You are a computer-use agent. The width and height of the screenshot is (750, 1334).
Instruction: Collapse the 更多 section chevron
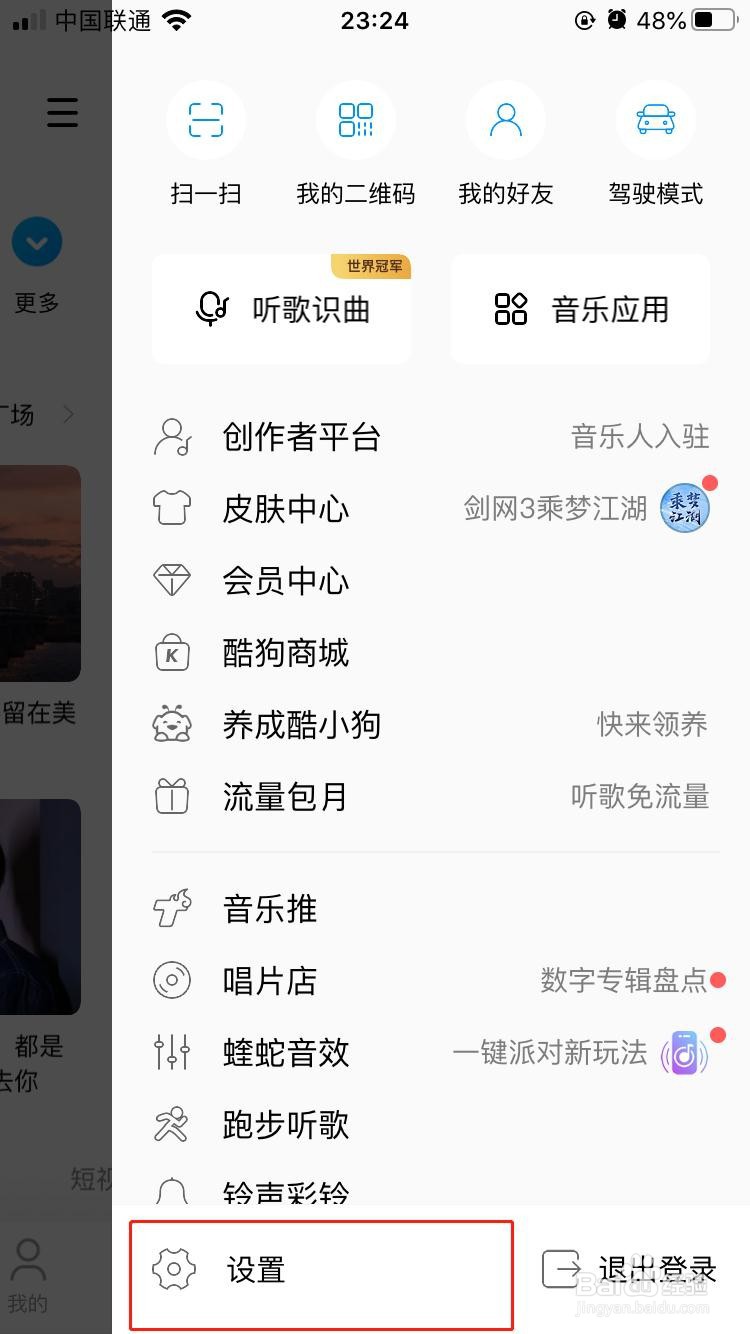click(x=37, y=241)
